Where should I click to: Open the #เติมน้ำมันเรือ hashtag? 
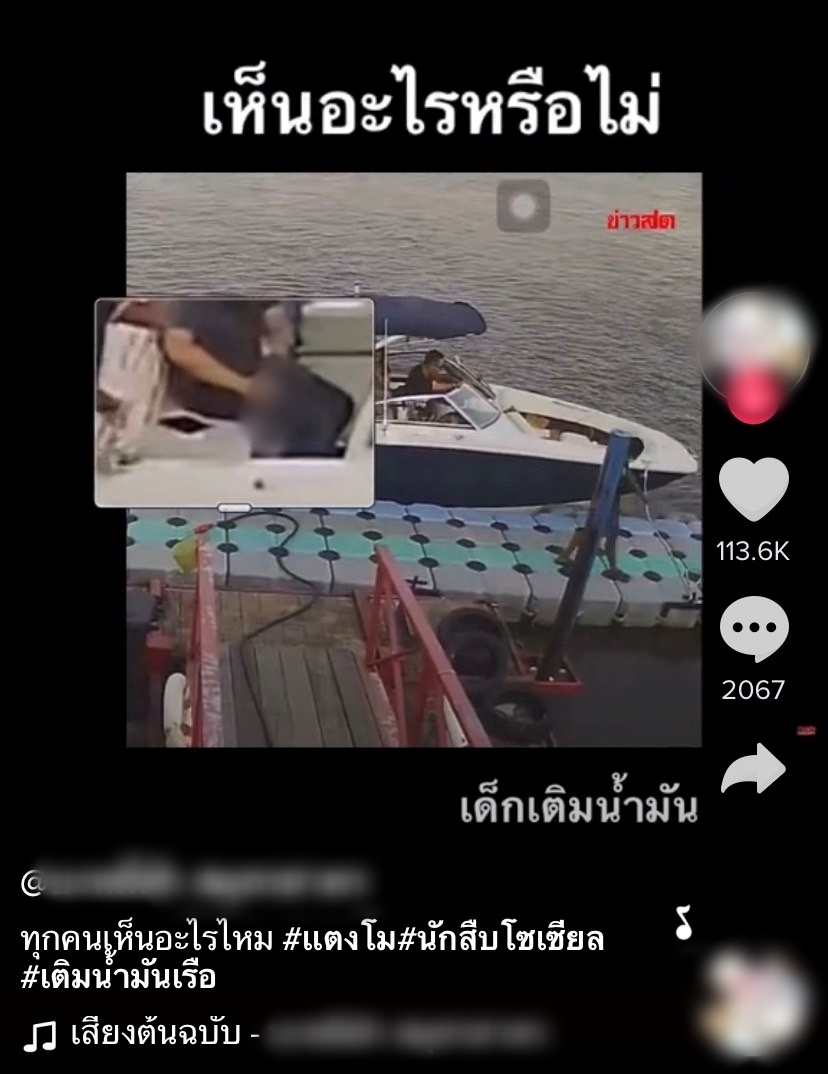coord(118,975)
